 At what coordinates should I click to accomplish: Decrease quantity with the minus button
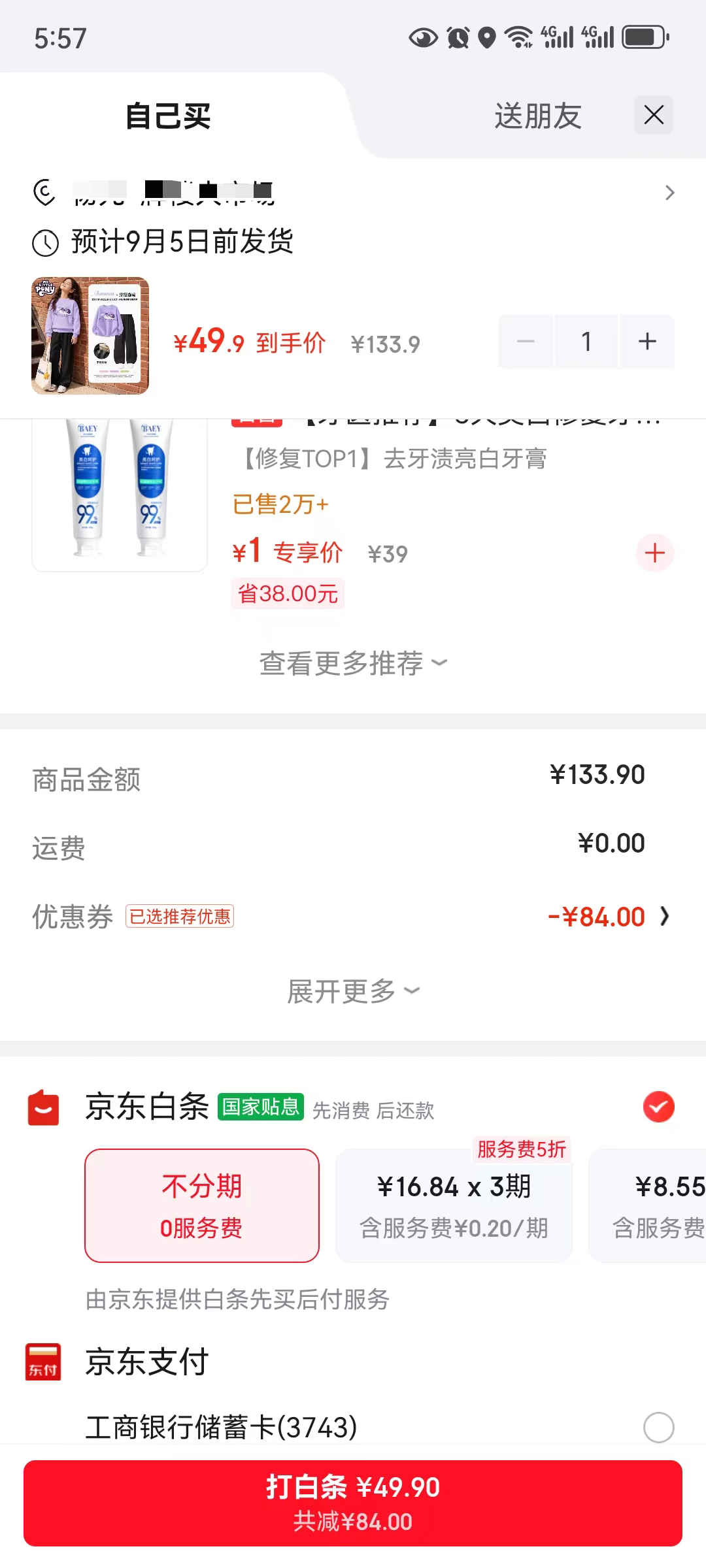(x=526, y=341)
